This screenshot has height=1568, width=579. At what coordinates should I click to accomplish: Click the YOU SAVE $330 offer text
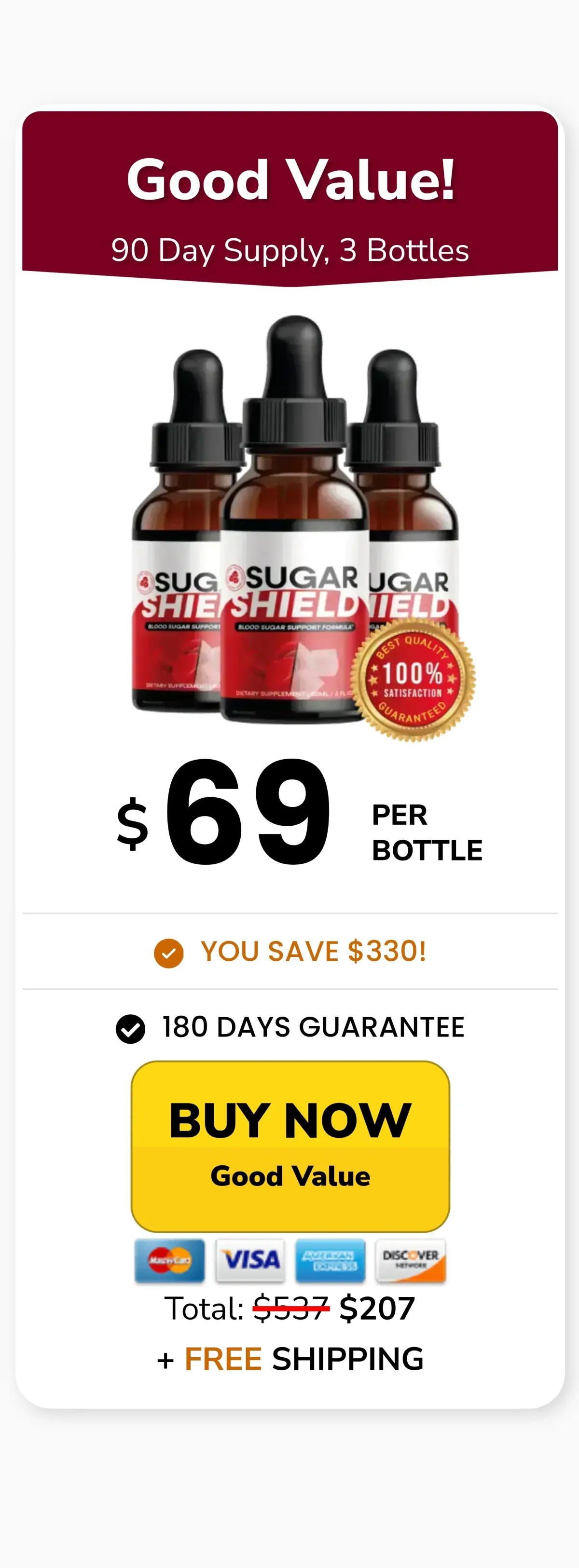coord(314,952)
